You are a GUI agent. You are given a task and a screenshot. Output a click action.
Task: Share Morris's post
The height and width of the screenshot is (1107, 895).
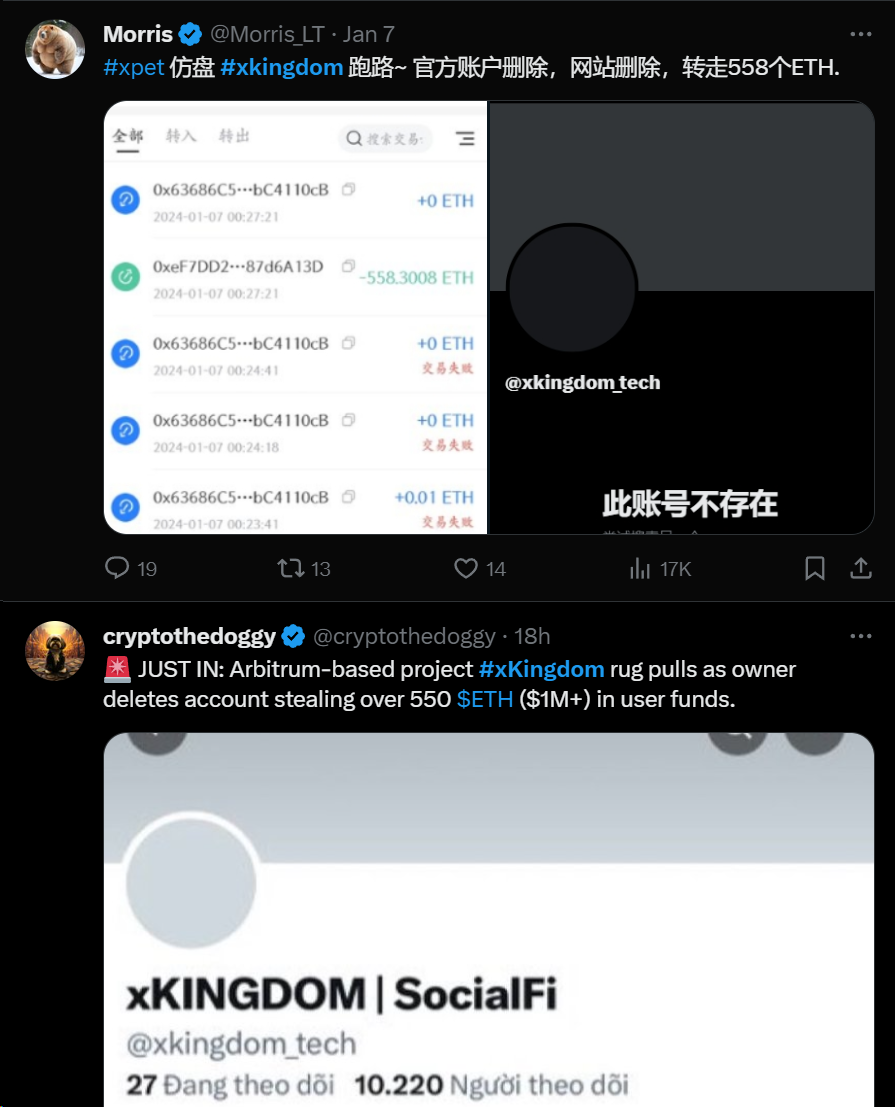[x=860, y=569]
